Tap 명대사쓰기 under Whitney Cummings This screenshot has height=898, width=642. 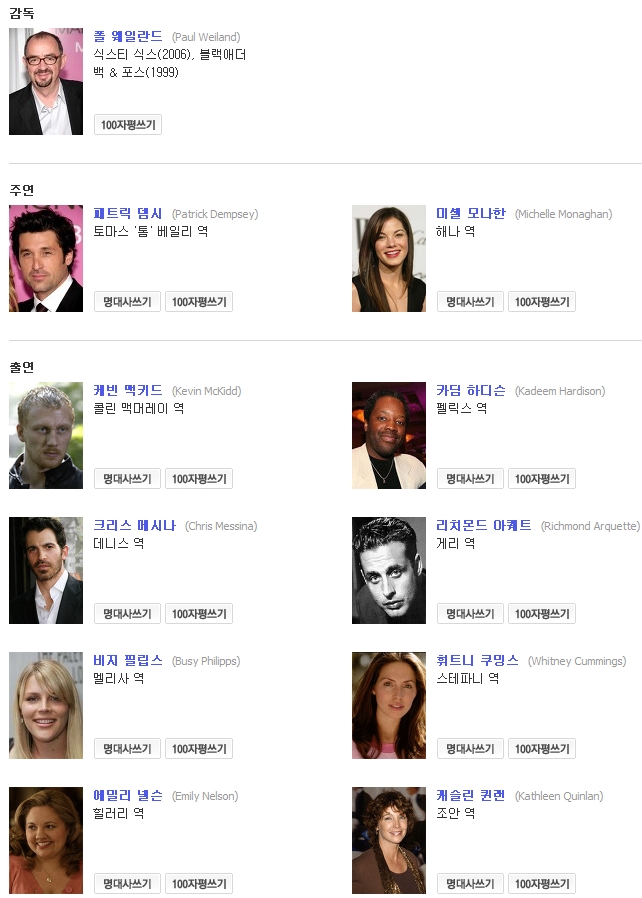470,749
